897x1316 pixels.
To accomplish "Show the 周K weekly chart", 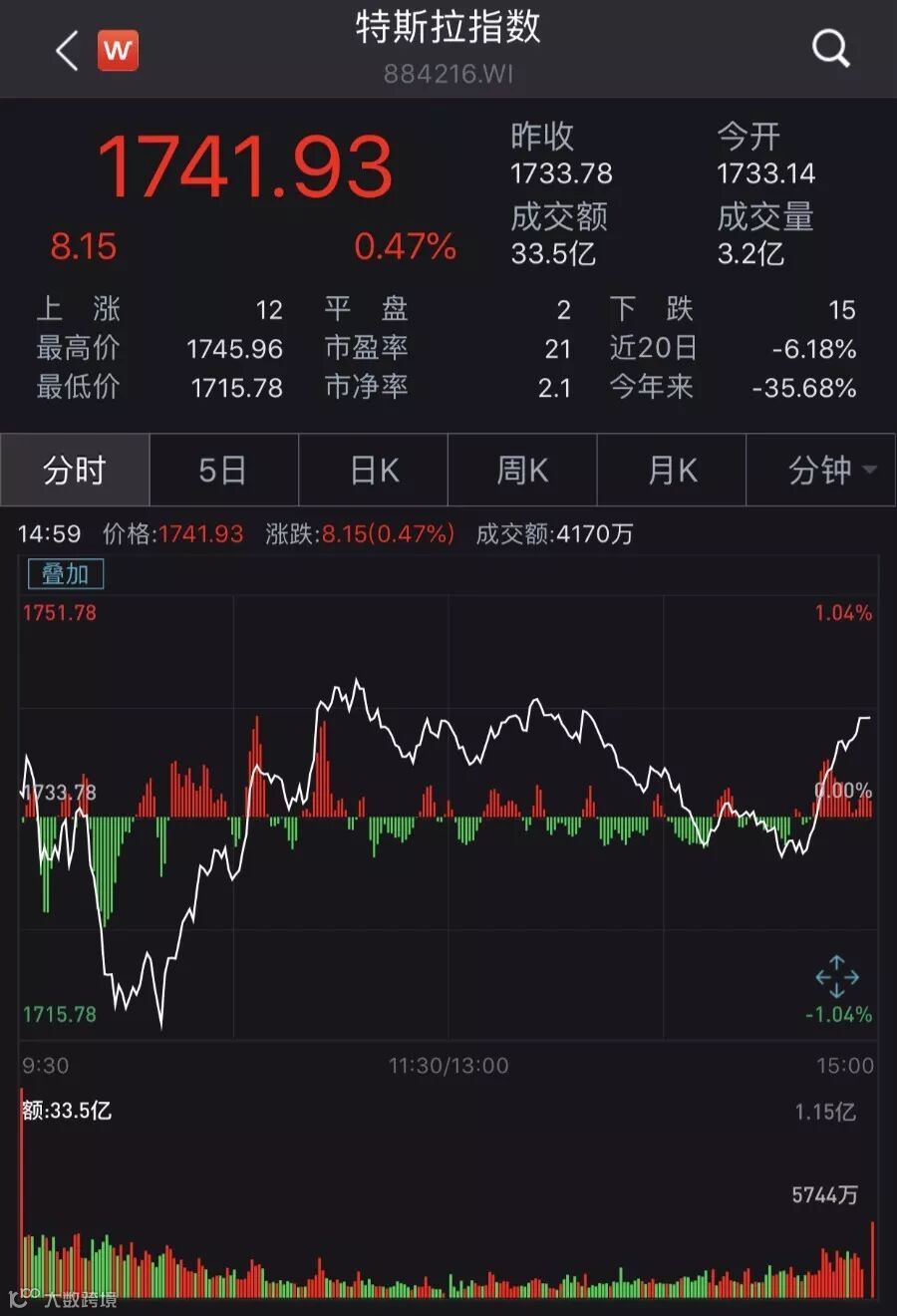I will [522, 470].
